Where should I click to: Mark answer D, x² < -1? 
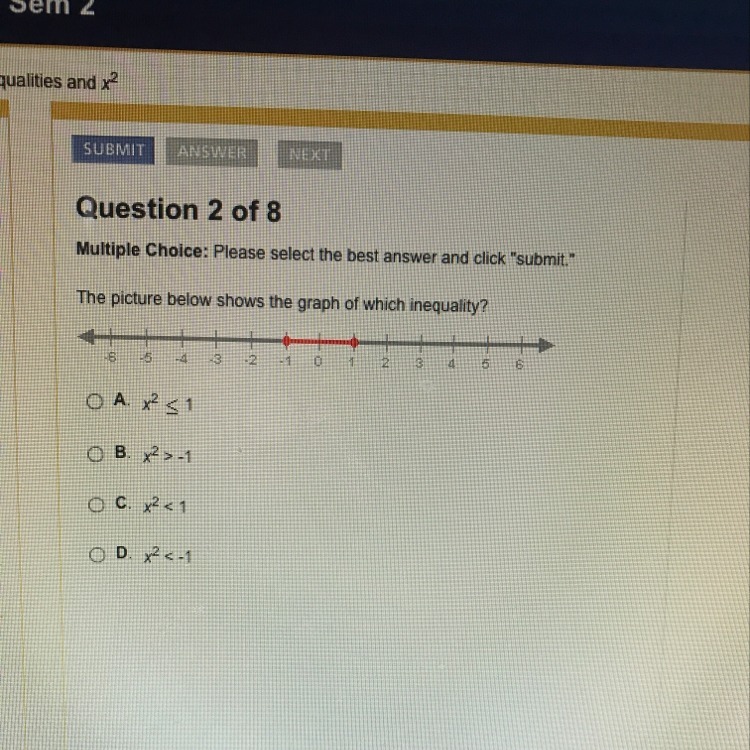(x=97, y=554)
